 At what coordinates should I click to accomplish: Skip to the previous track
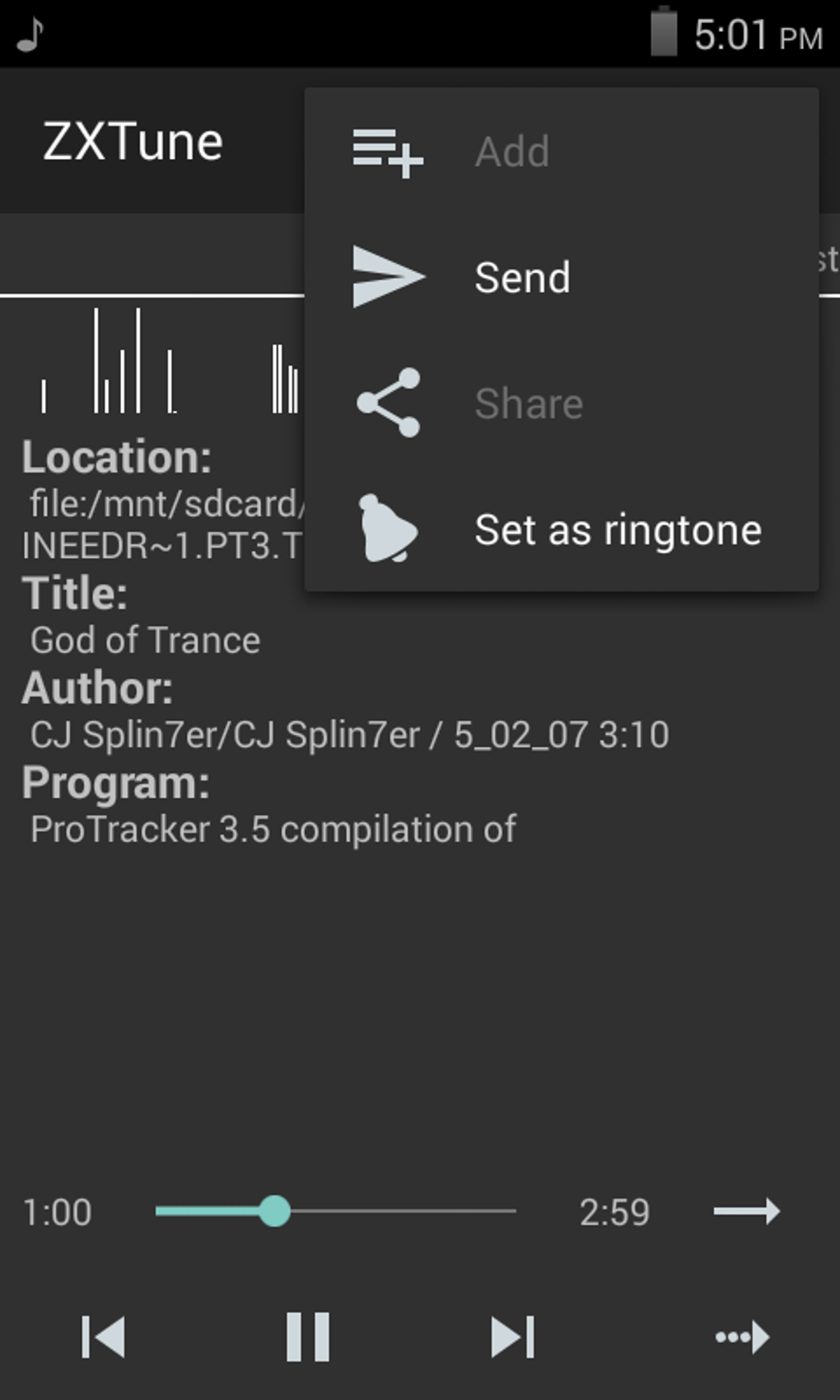click(104, 1332)
